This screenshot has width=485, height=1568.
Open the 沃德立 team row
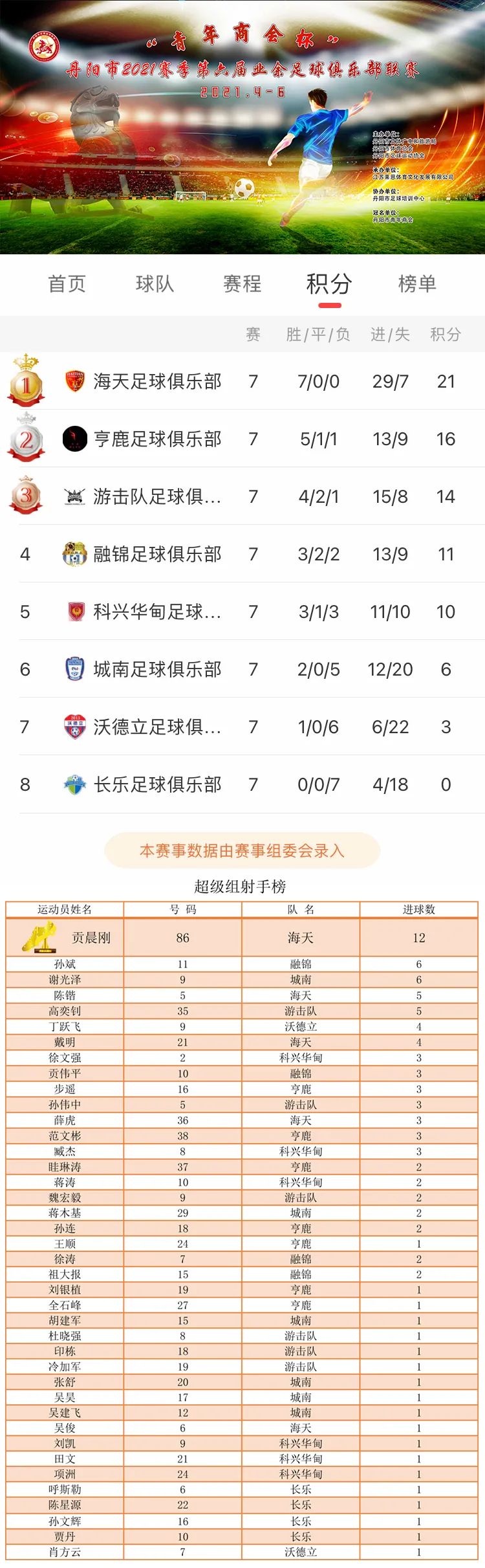157,727
